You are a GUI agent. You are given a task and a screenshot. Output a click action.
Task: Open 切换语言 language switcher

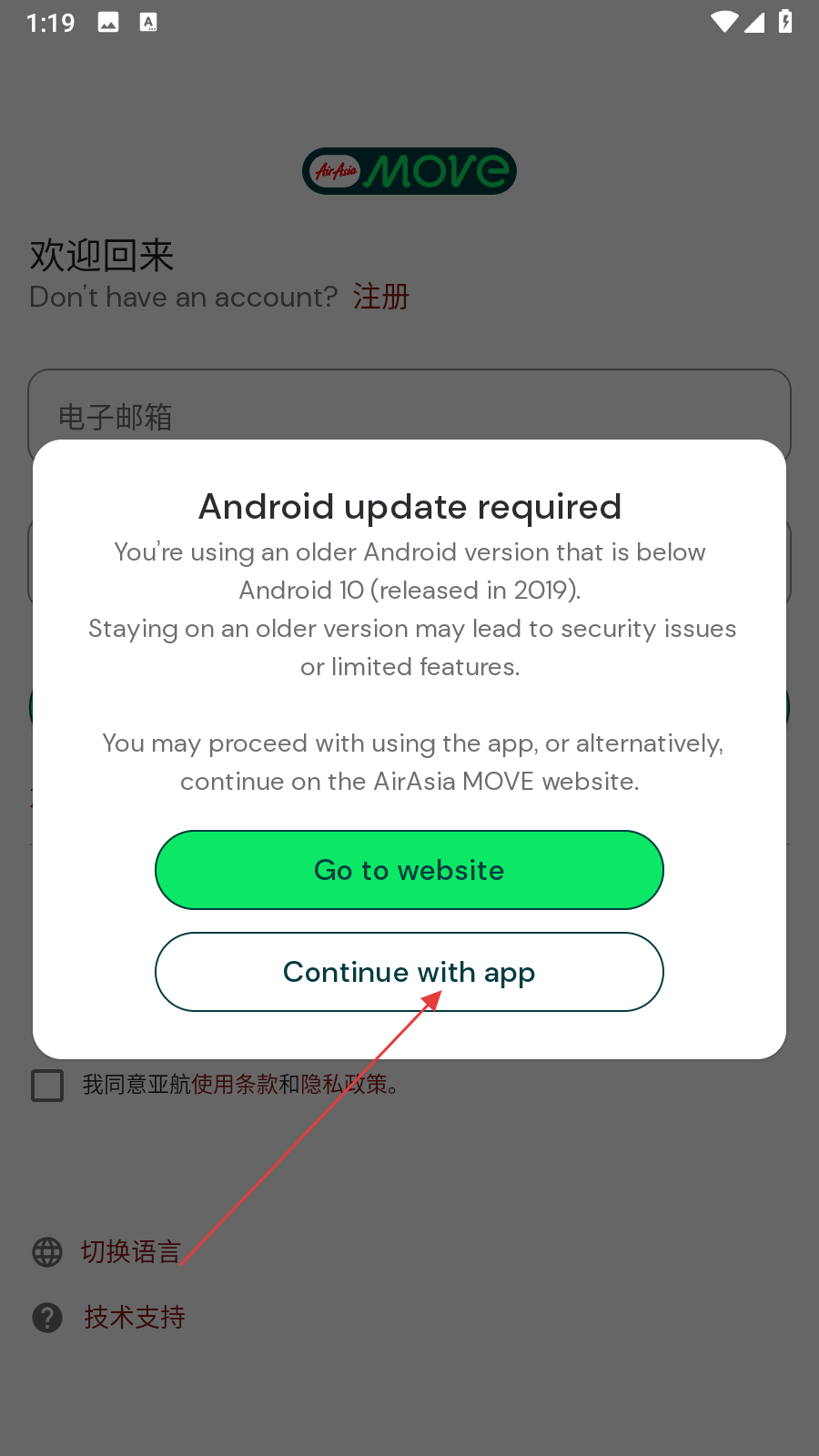point(130,1252)
